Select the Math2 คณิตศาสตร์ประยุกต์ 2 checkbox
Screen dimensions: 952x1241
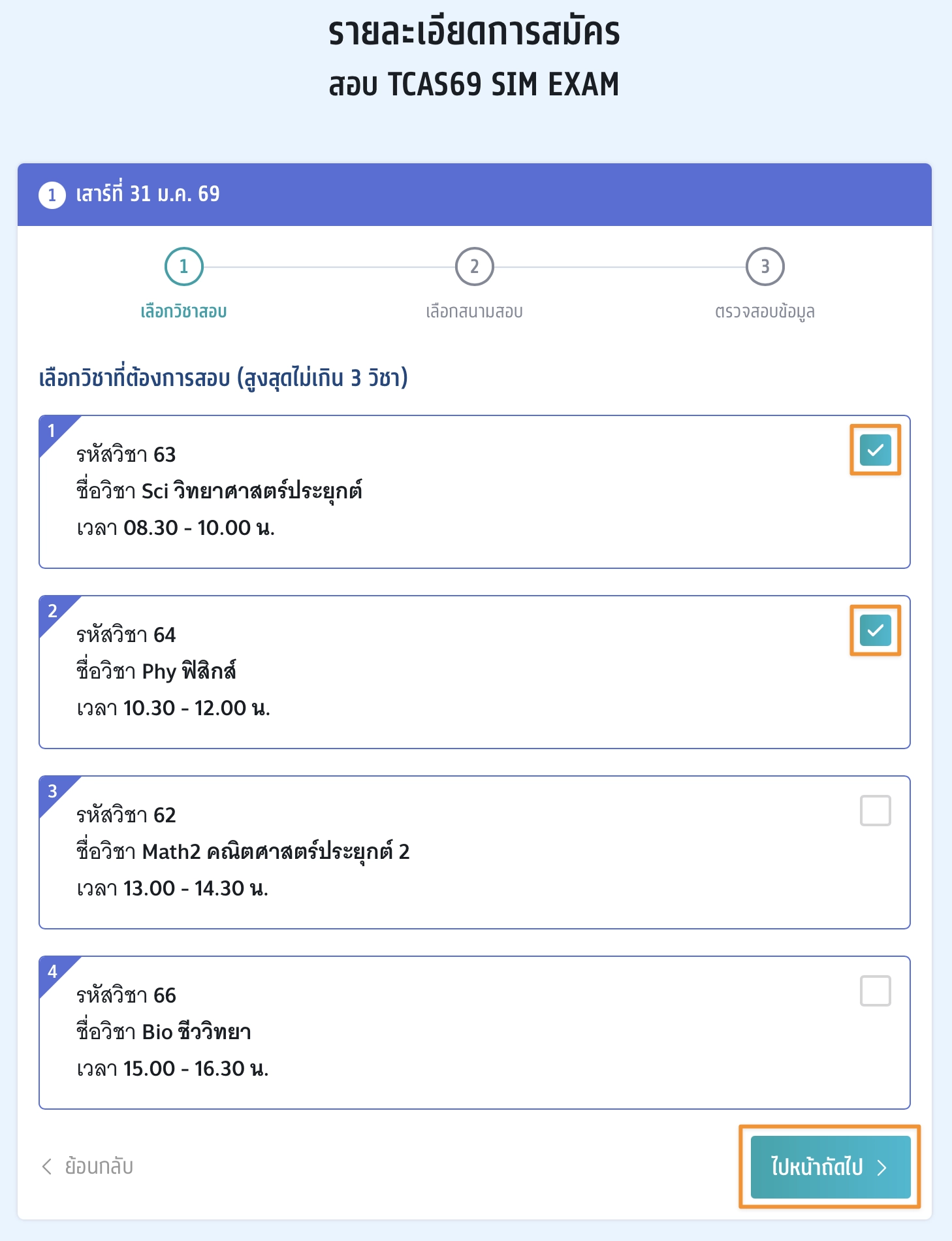click(875, 811)
